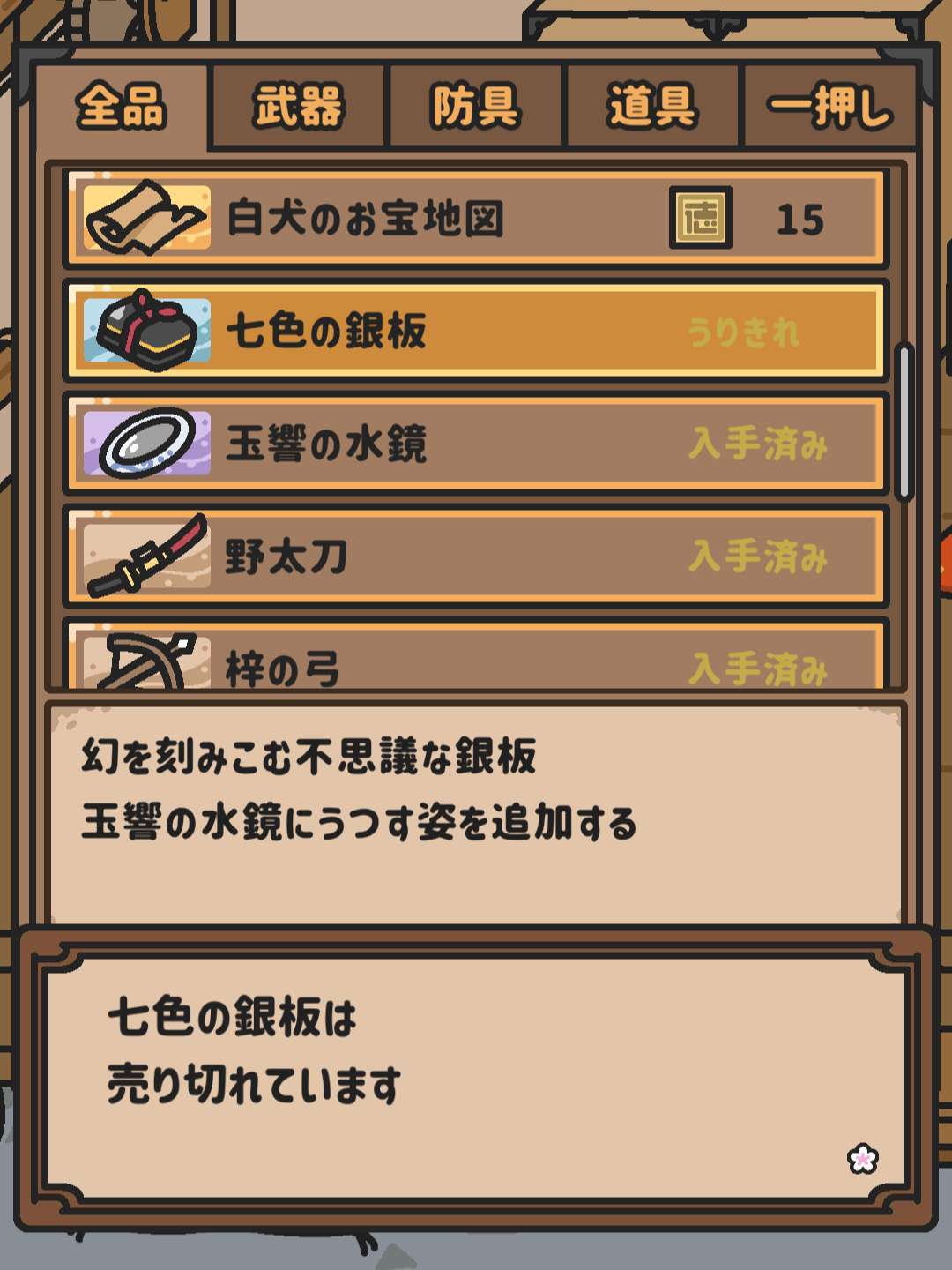Choose the 玉響の水鏡 item

coord(475,443)
